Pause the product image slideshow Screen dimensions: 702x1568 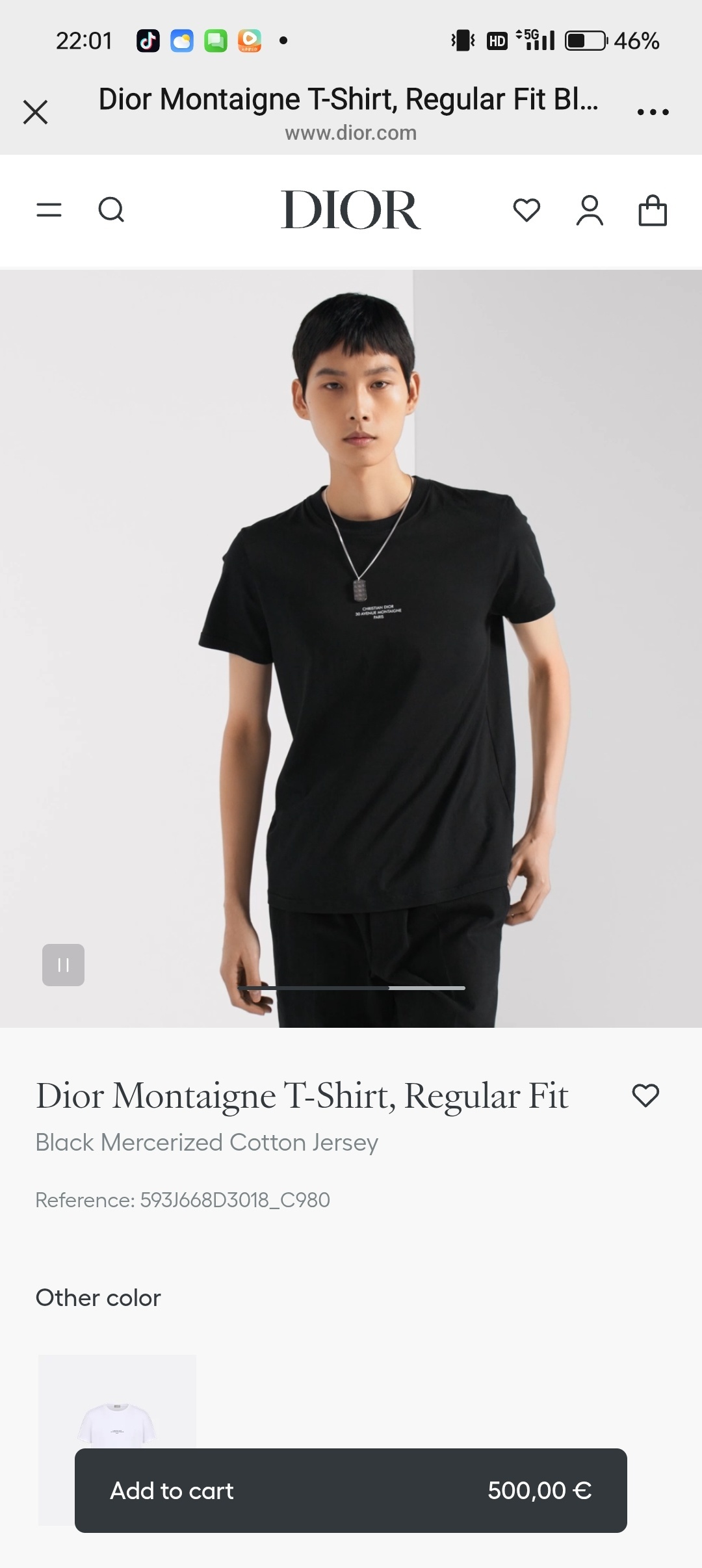pos(63,965)
